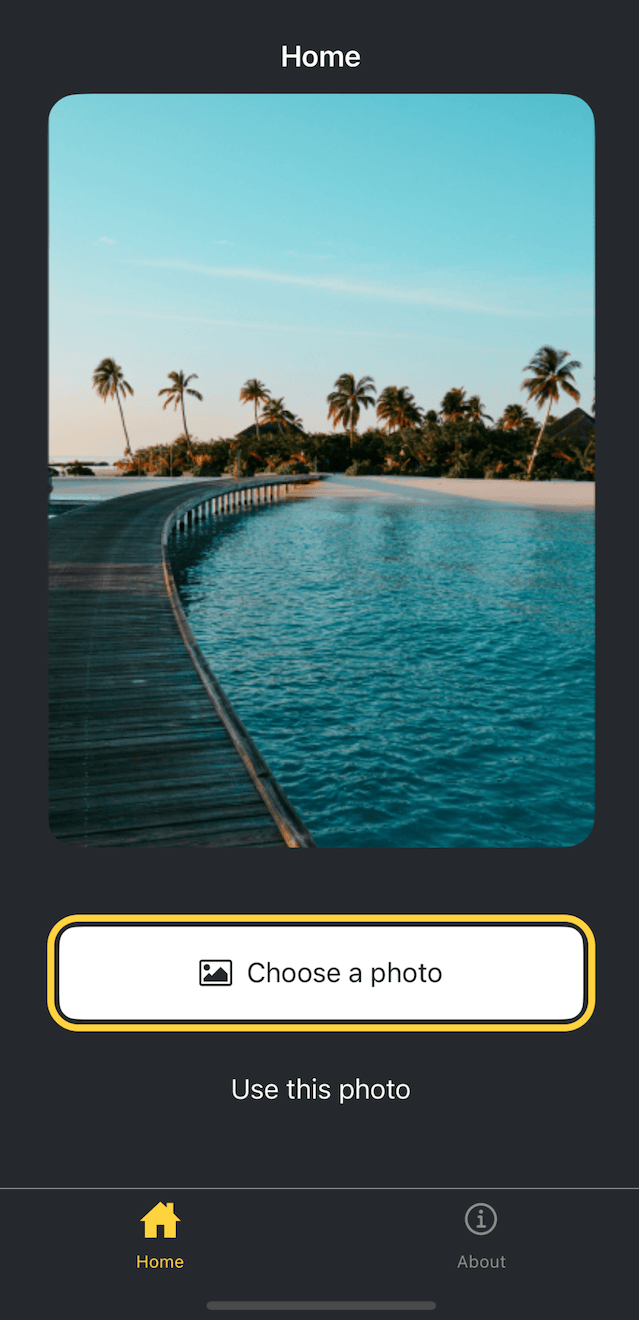Open the Home tab
The image size is (639, 1320).
coord(160,1236)
